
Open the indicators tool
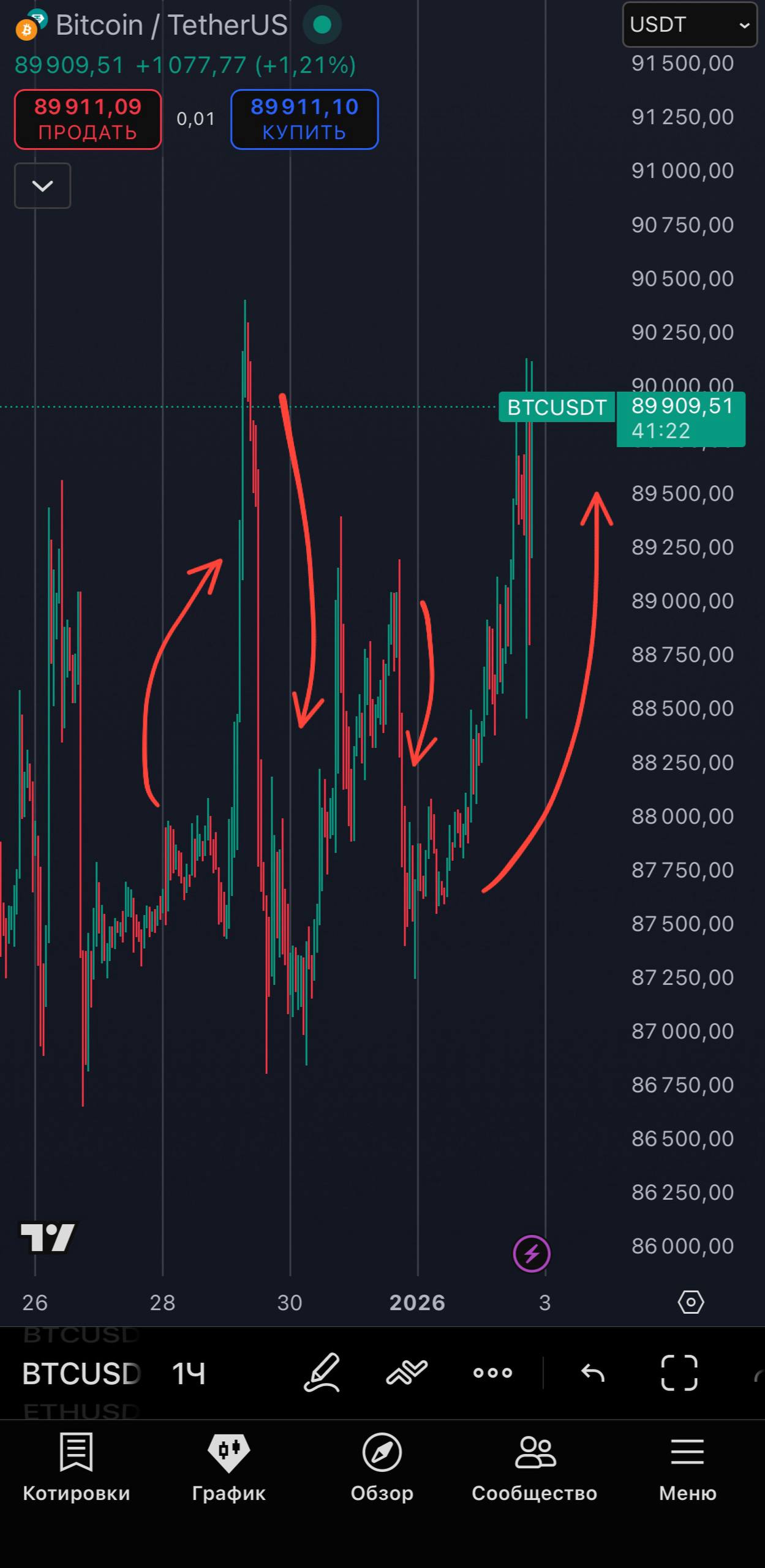[x=407, y=1373]
